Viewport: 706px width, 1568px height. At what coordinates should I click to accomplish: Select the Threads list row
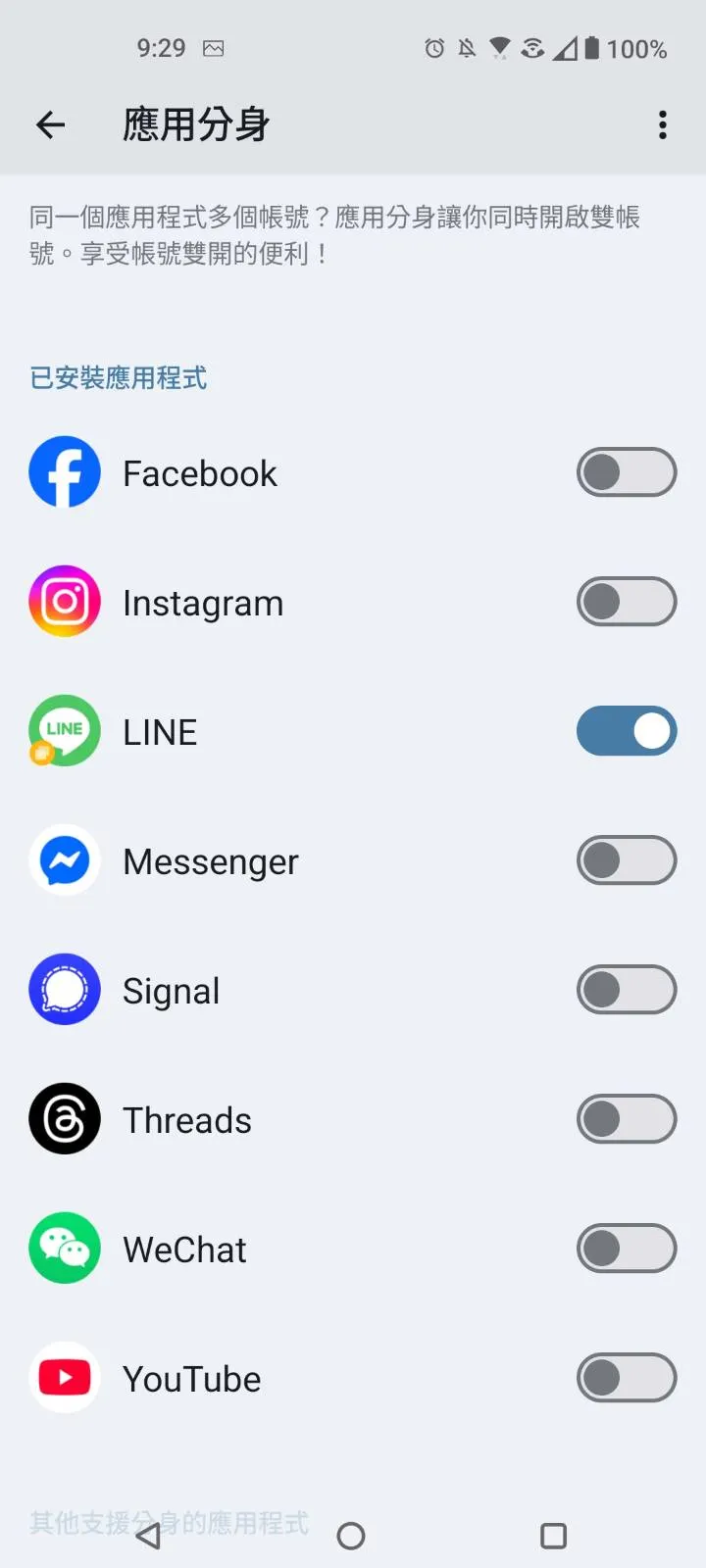point(294,1118)
